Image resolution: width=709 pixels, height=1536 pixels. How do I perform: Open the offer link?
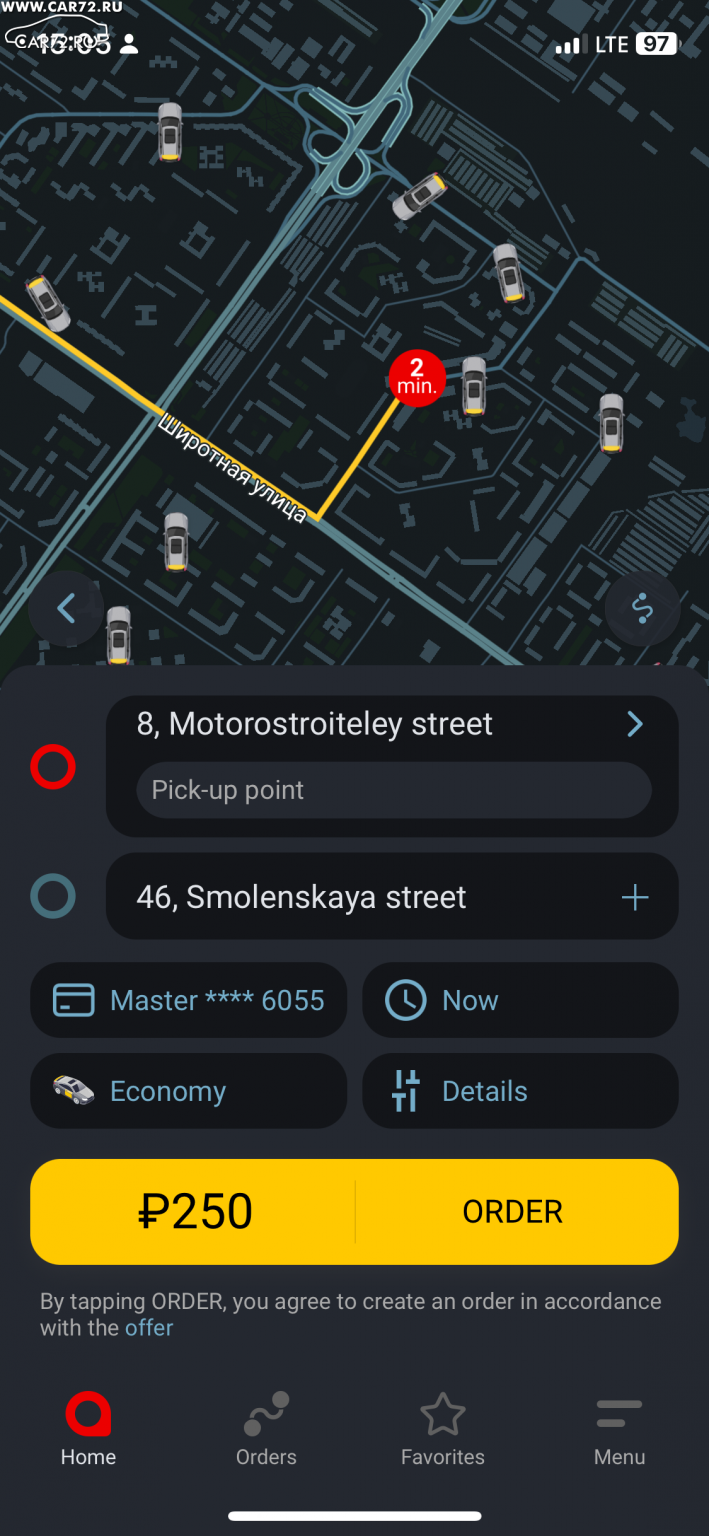coord(149,1328)
